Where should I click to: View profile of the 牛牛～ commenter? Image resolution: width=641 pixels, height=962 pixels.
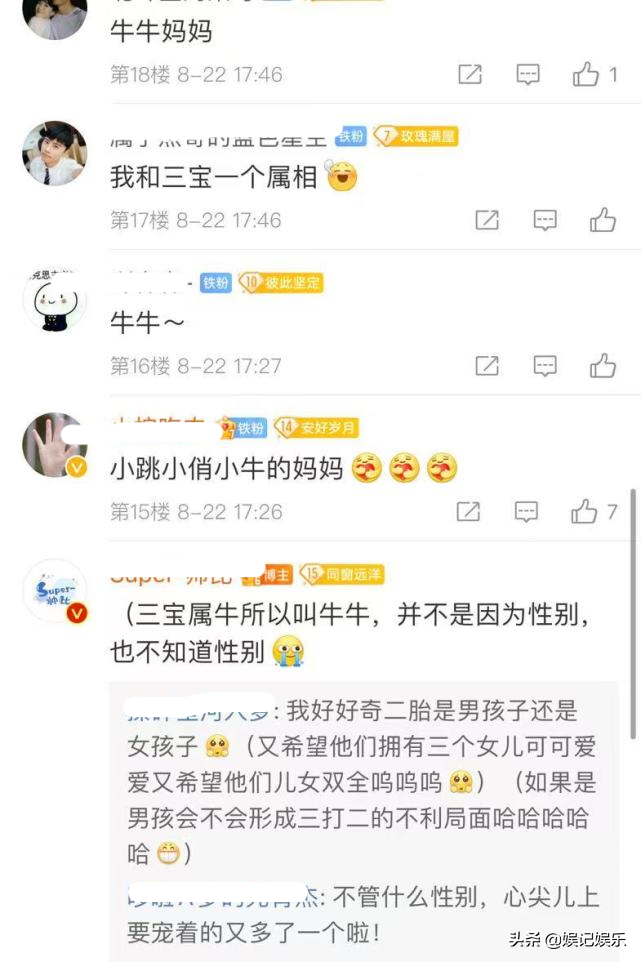click(x=54, y=299)
